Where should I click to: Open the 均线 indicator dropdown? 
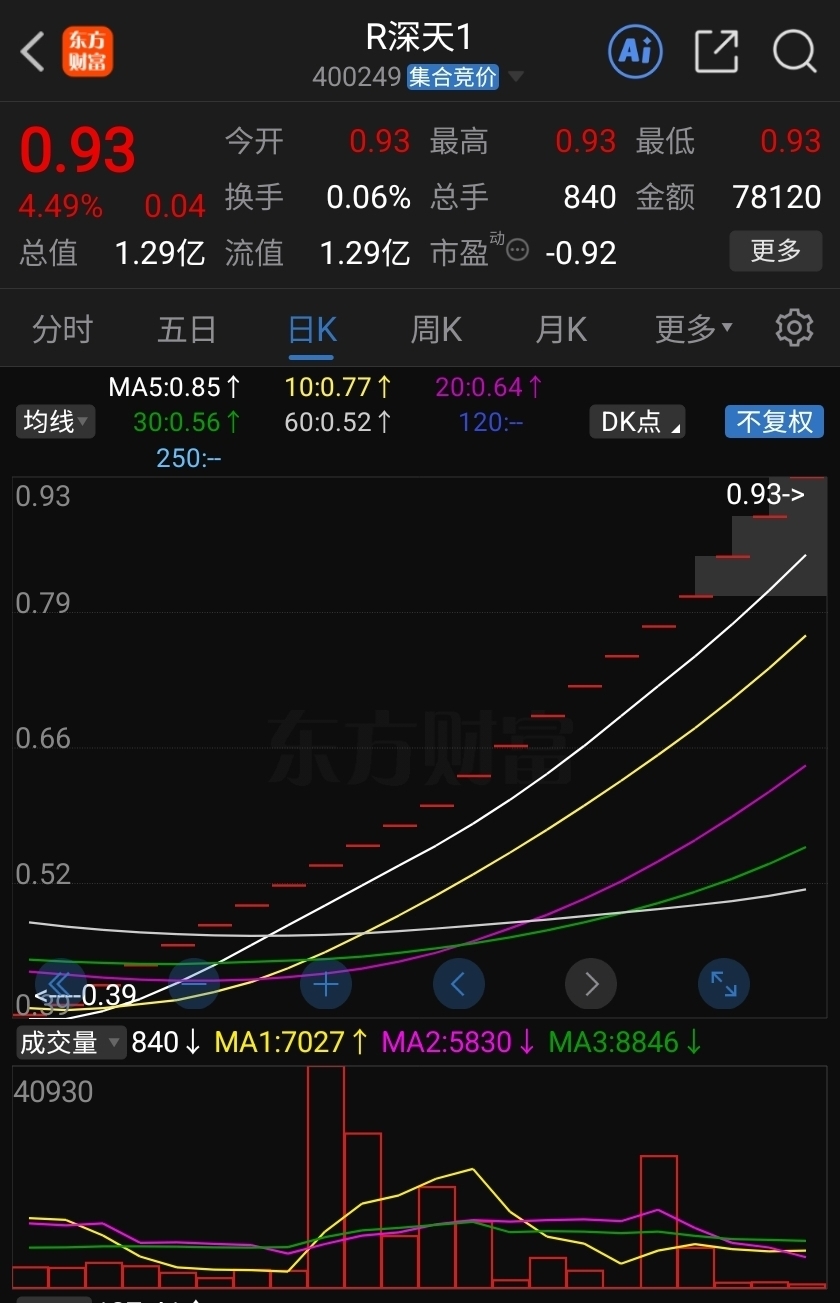[56, 422]
